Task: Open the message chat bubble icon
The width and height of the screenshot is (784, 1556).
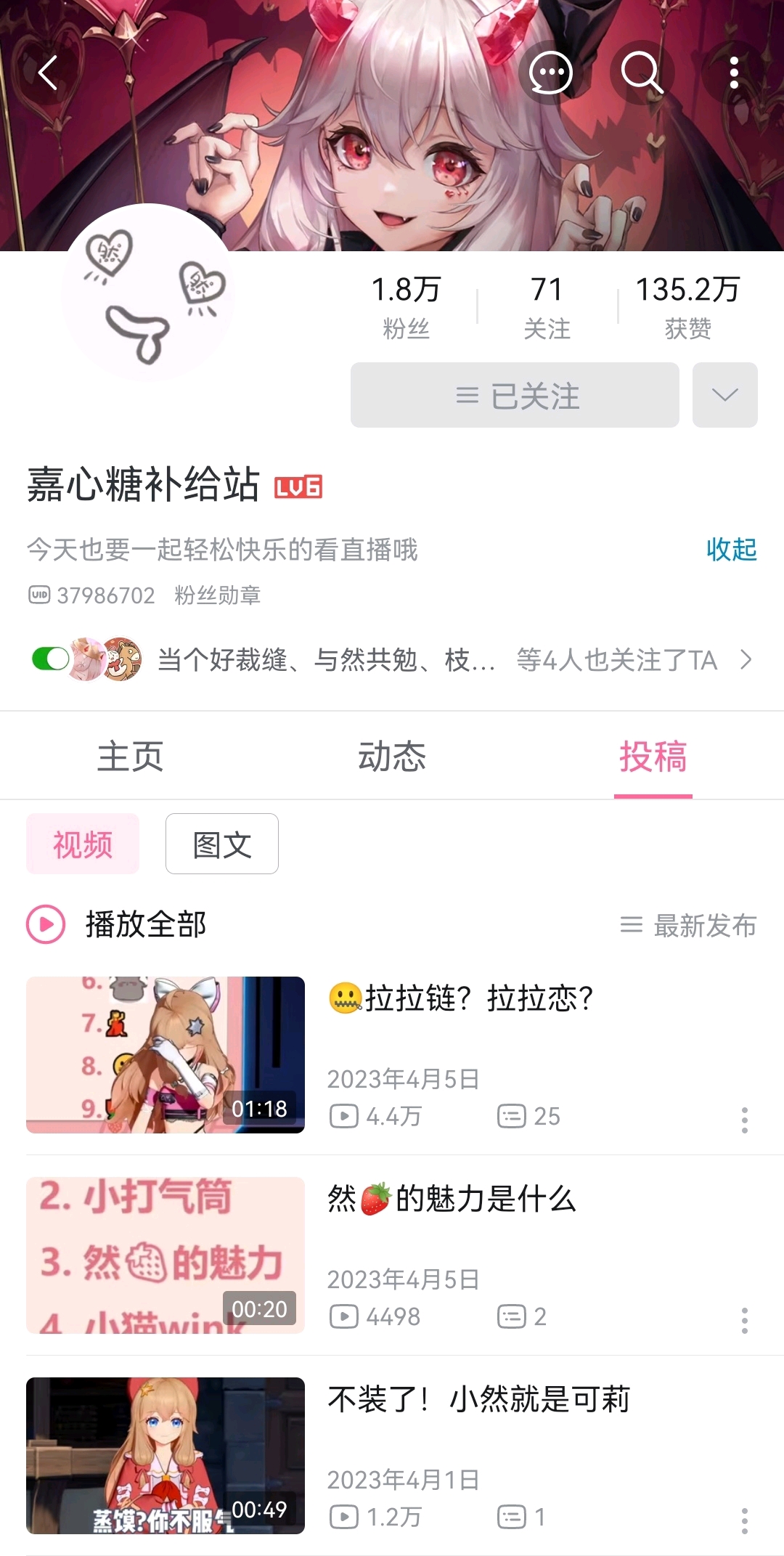Action: click(550, 73)
